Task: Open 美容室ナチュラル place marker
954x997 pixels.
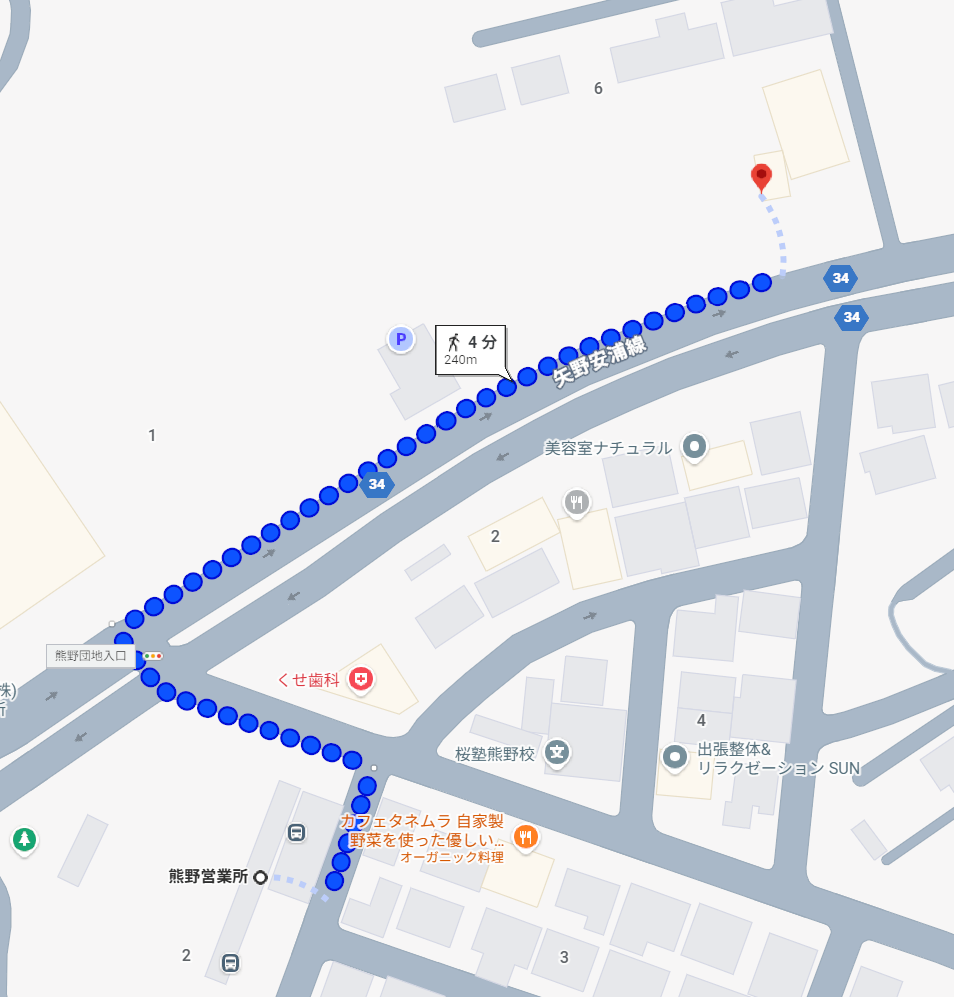Action: point(693,446)
